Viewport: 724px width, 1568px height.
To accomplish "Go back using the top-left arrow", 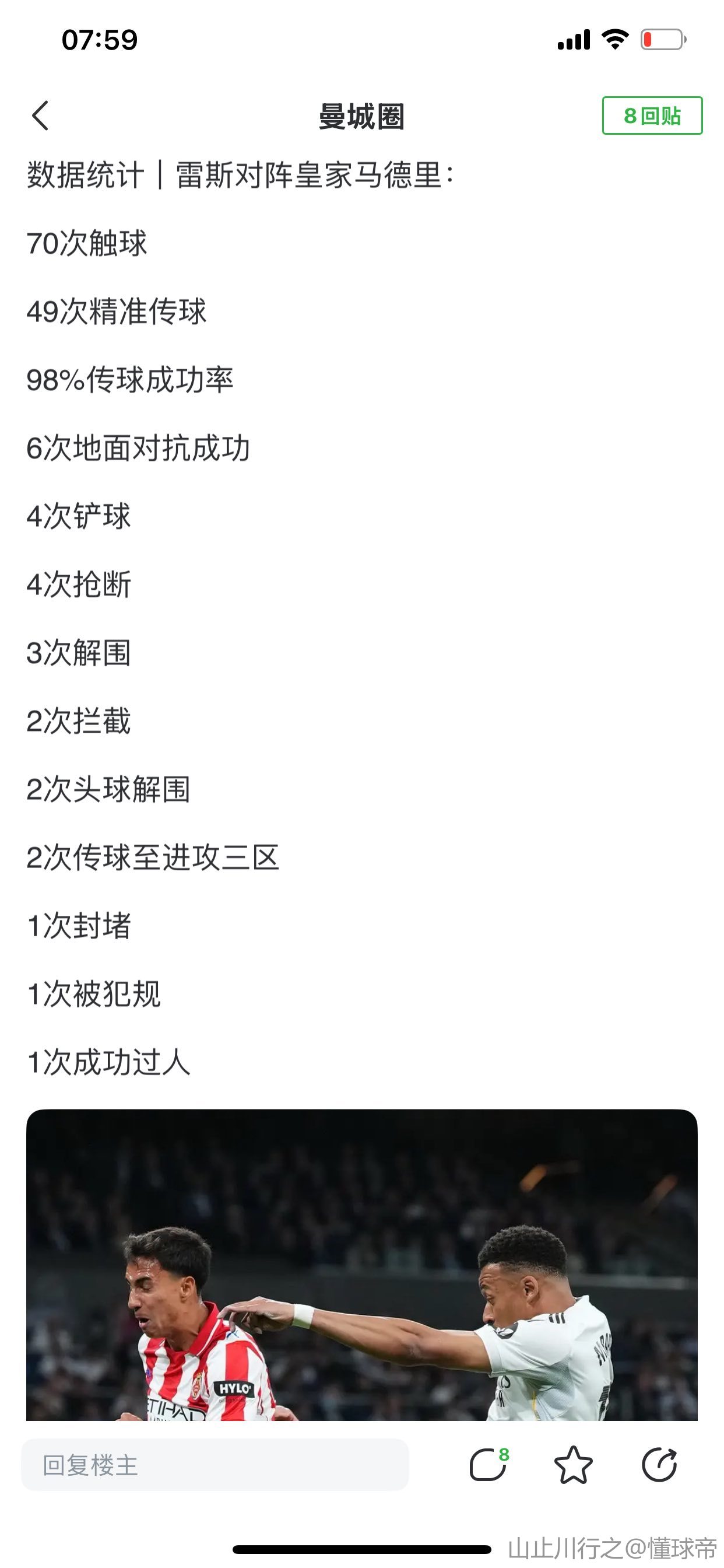I will pyautogui.click(x=40, y=116).
